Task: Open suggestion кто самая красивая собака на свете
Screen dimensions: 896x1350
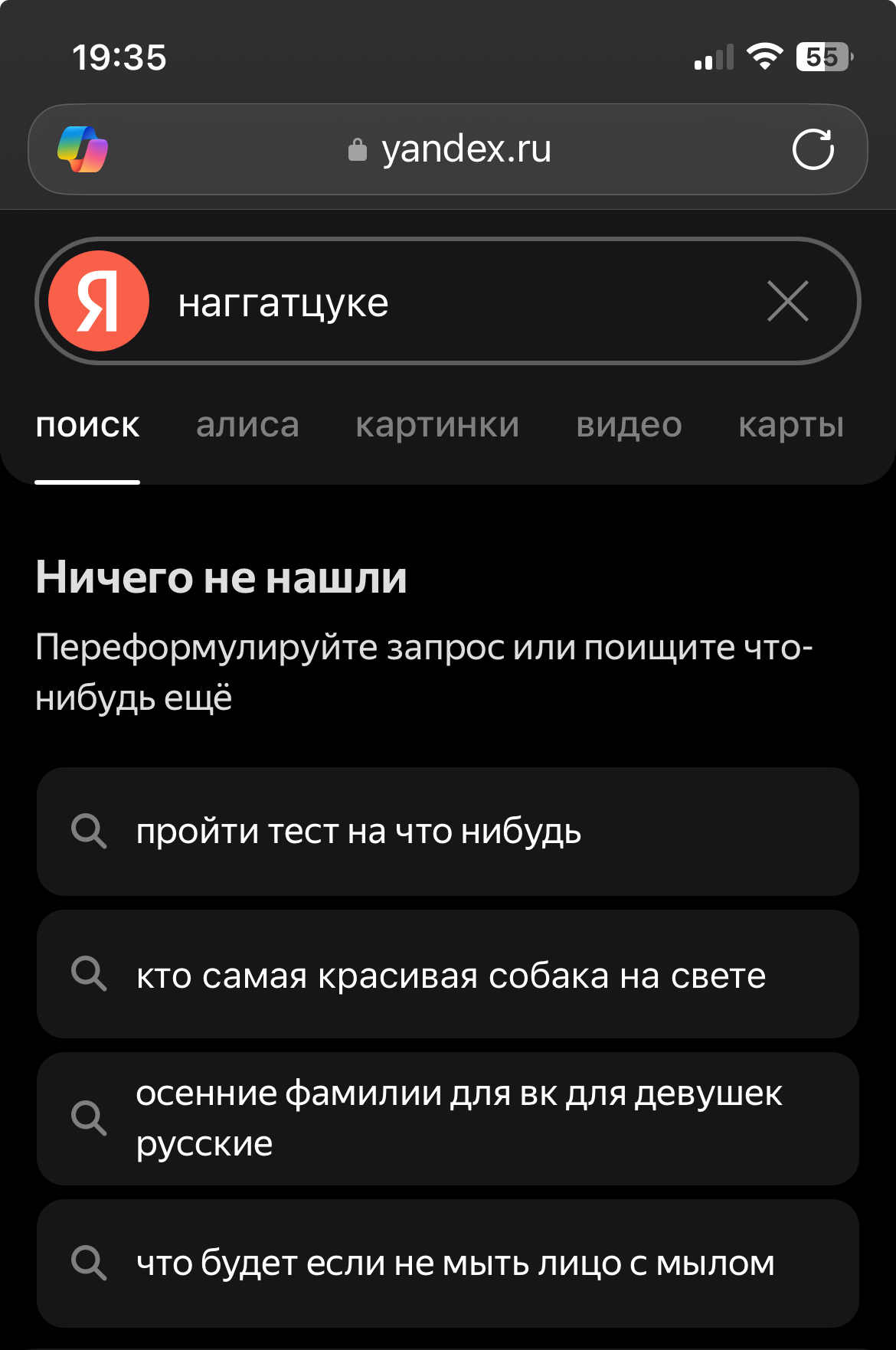Action: coord(448,975)
